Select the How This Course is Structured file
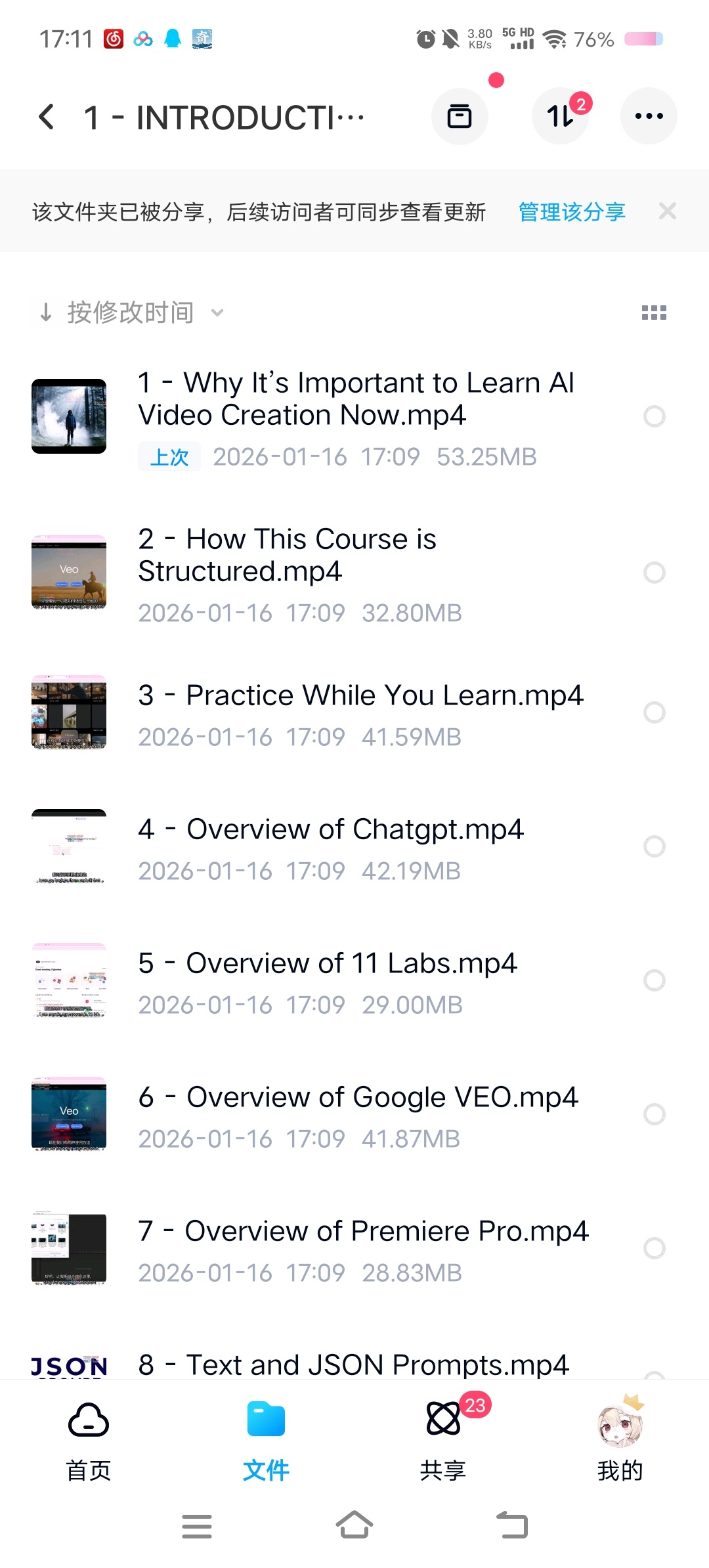Image resolution: width=709 pixels, height=1568 pixels. point(654,573)
